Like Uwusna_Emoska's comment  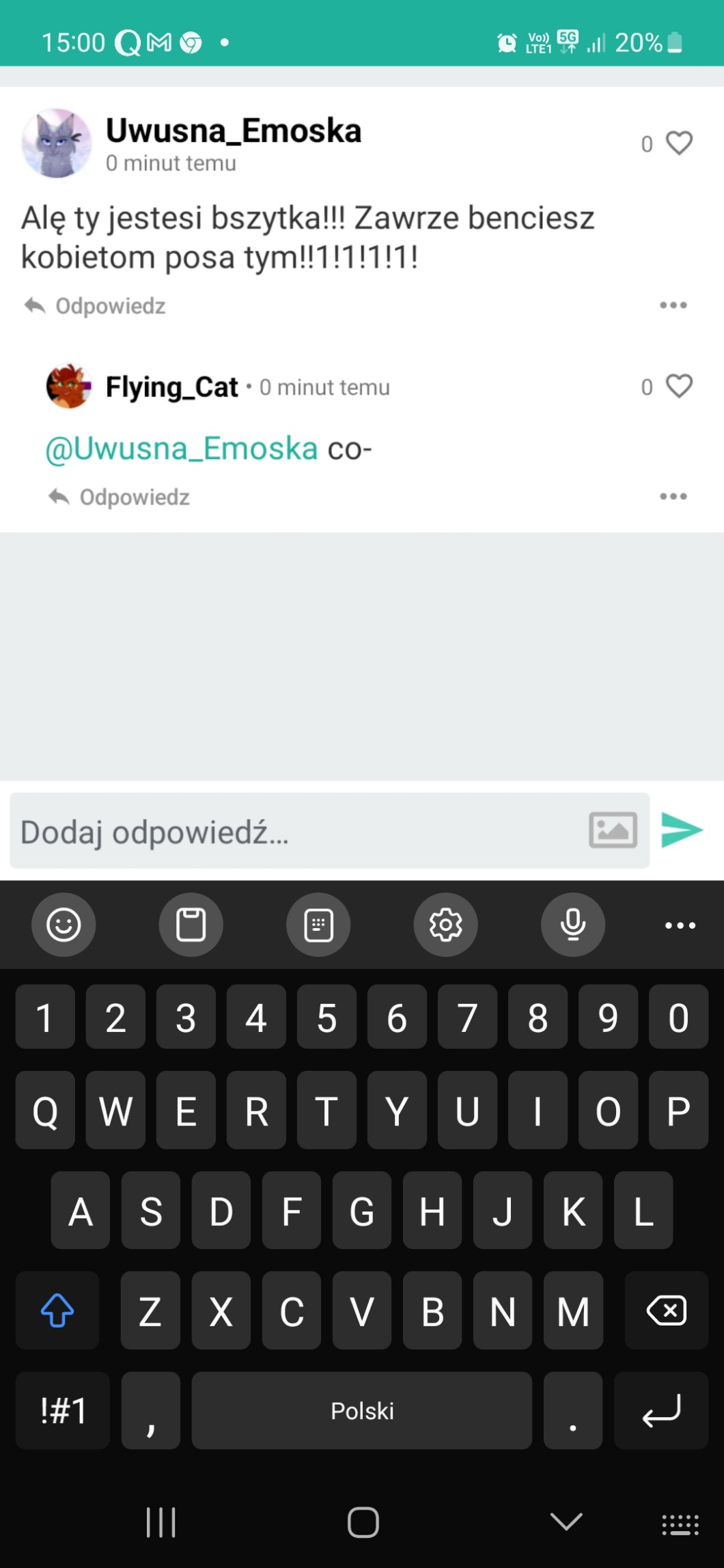click(678, 143)
